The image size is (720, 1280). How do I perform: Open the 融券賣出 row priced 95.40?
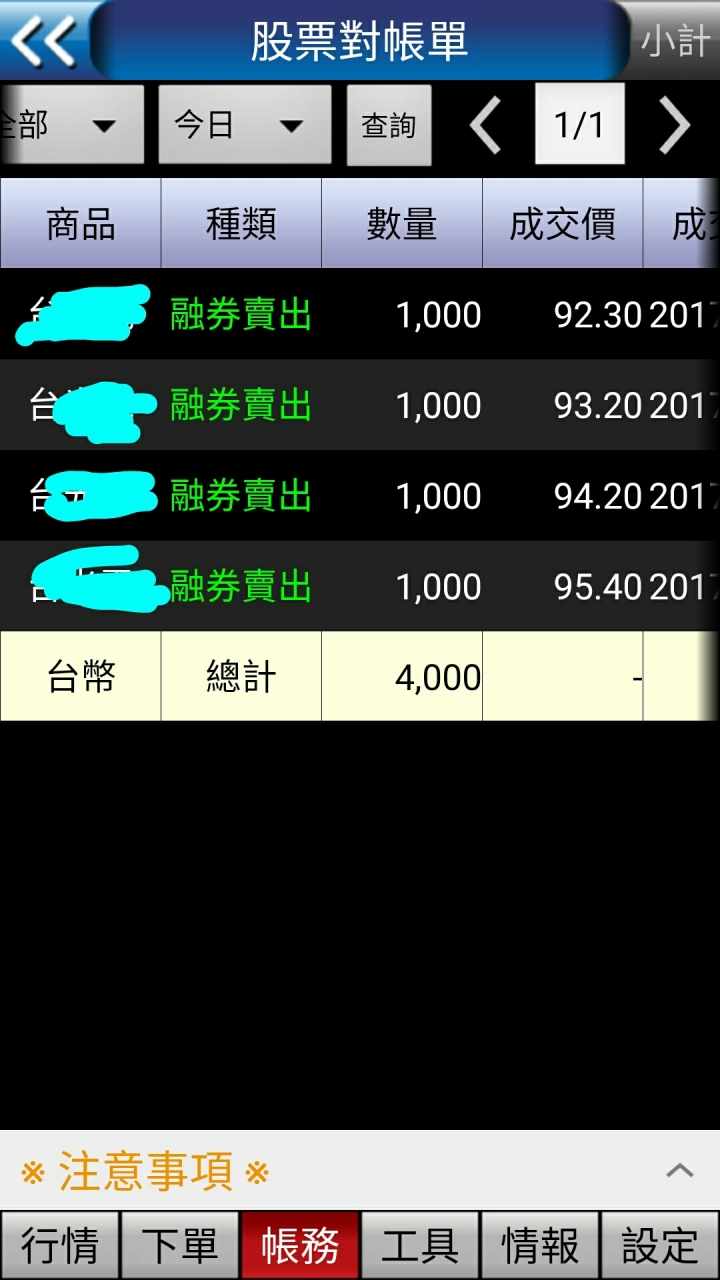360,587
